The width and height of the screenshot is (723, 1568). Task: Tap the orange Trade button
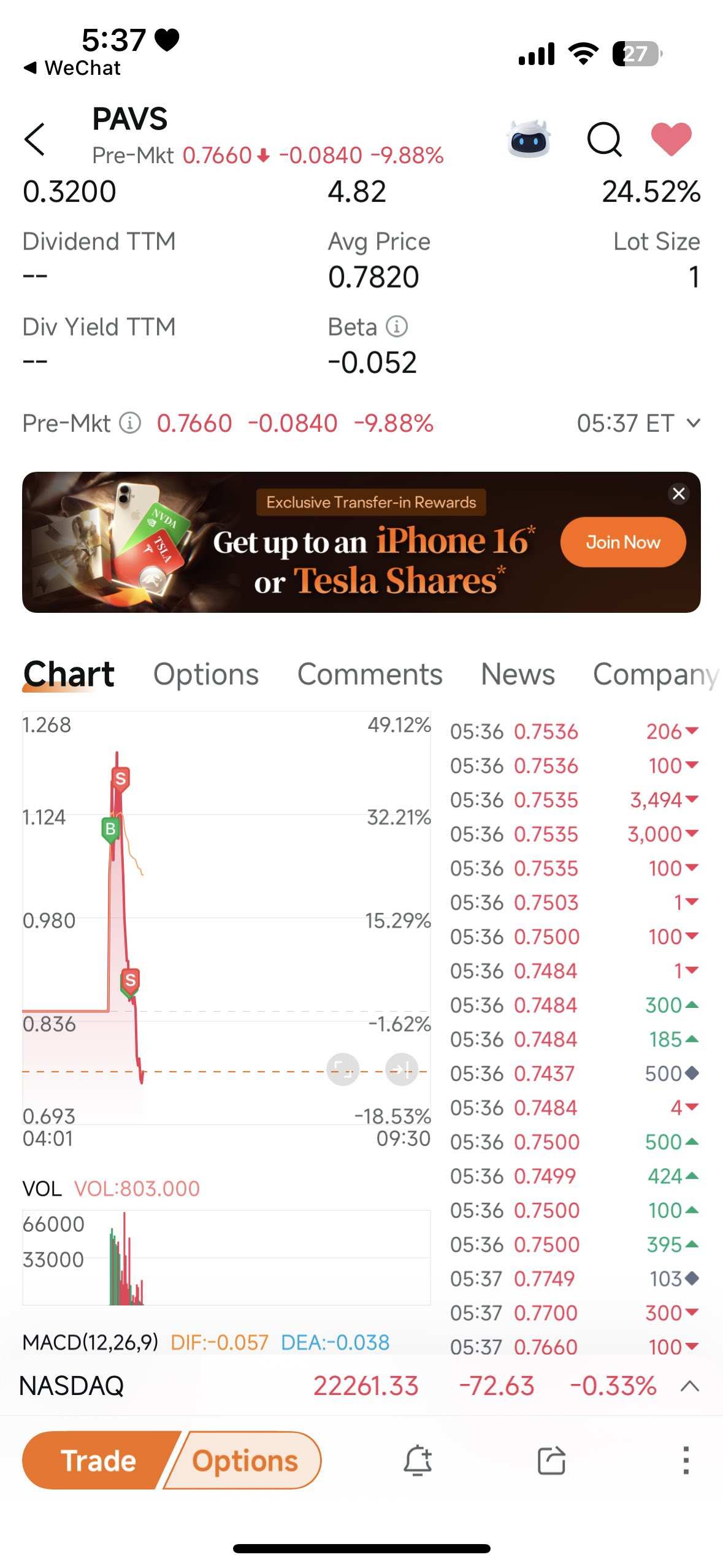point(98,1461)
